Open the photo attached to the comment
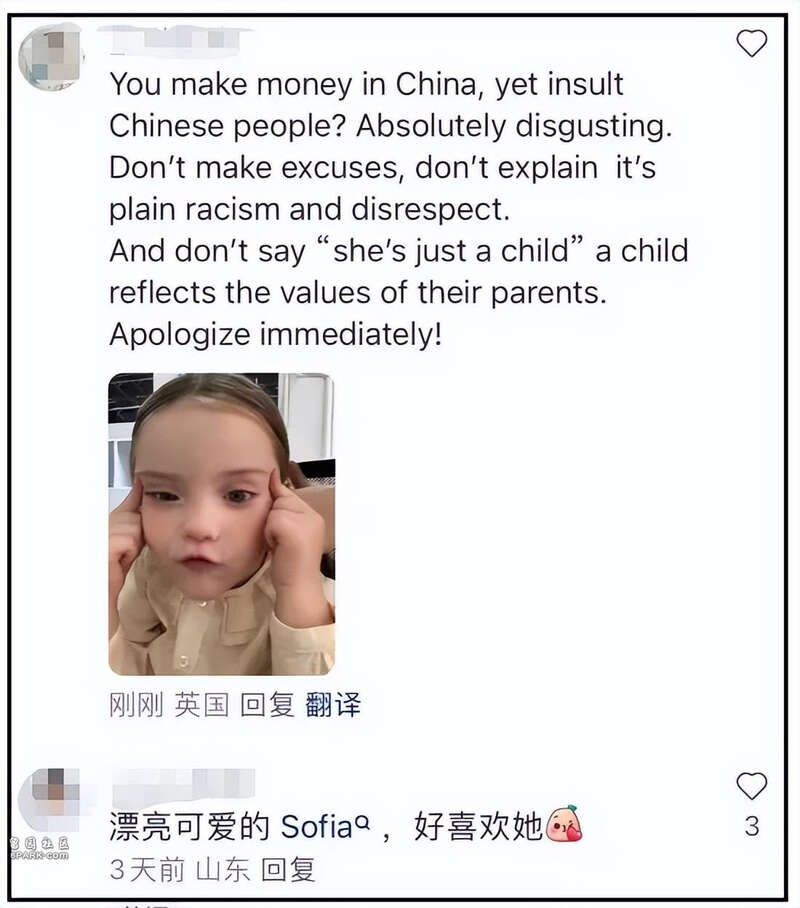 pos(221,523)
